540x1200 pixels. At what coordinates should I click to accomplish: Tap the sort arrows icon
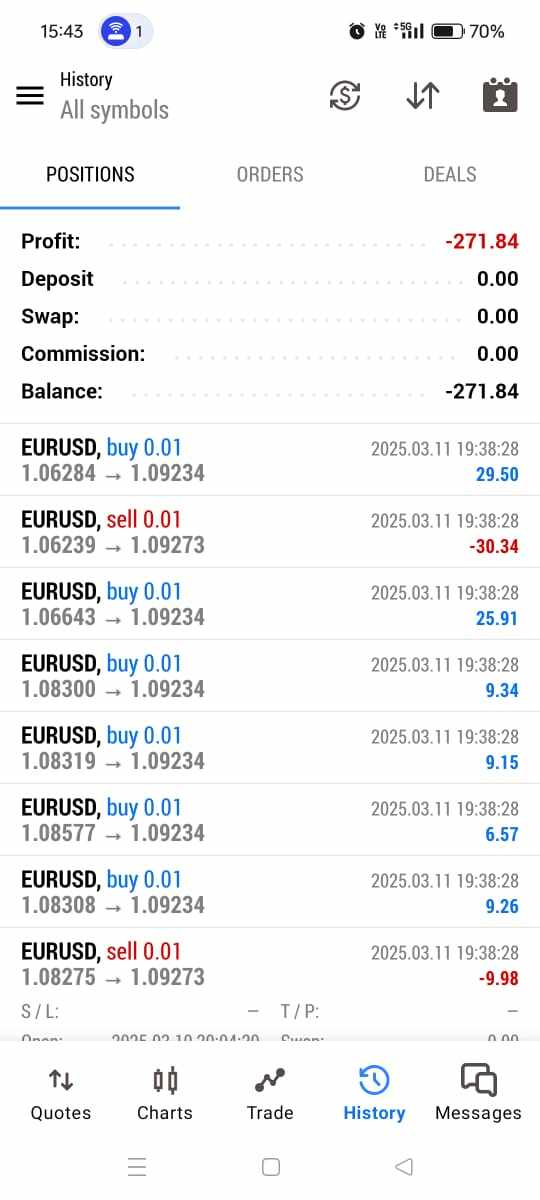click(423, 95)
